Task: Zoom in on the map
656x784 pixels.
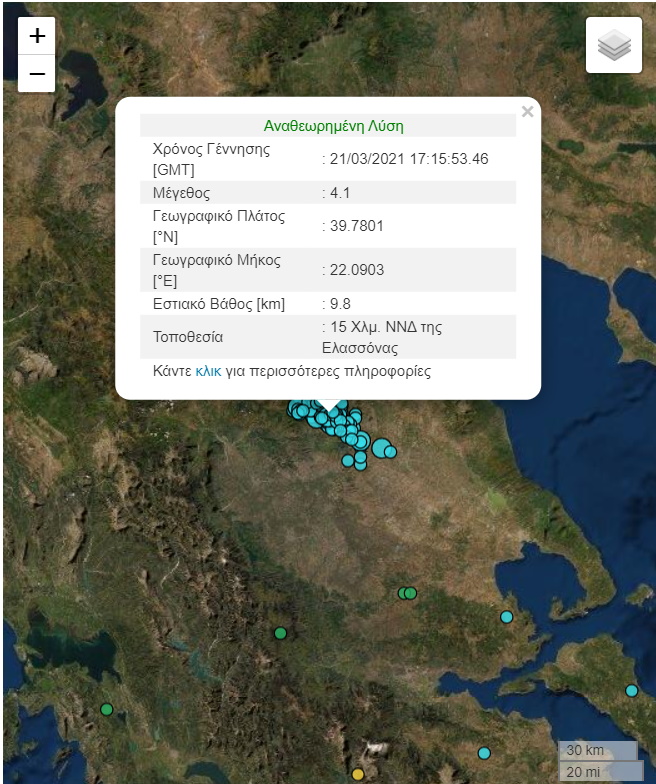Action: [x=37, y=36]
